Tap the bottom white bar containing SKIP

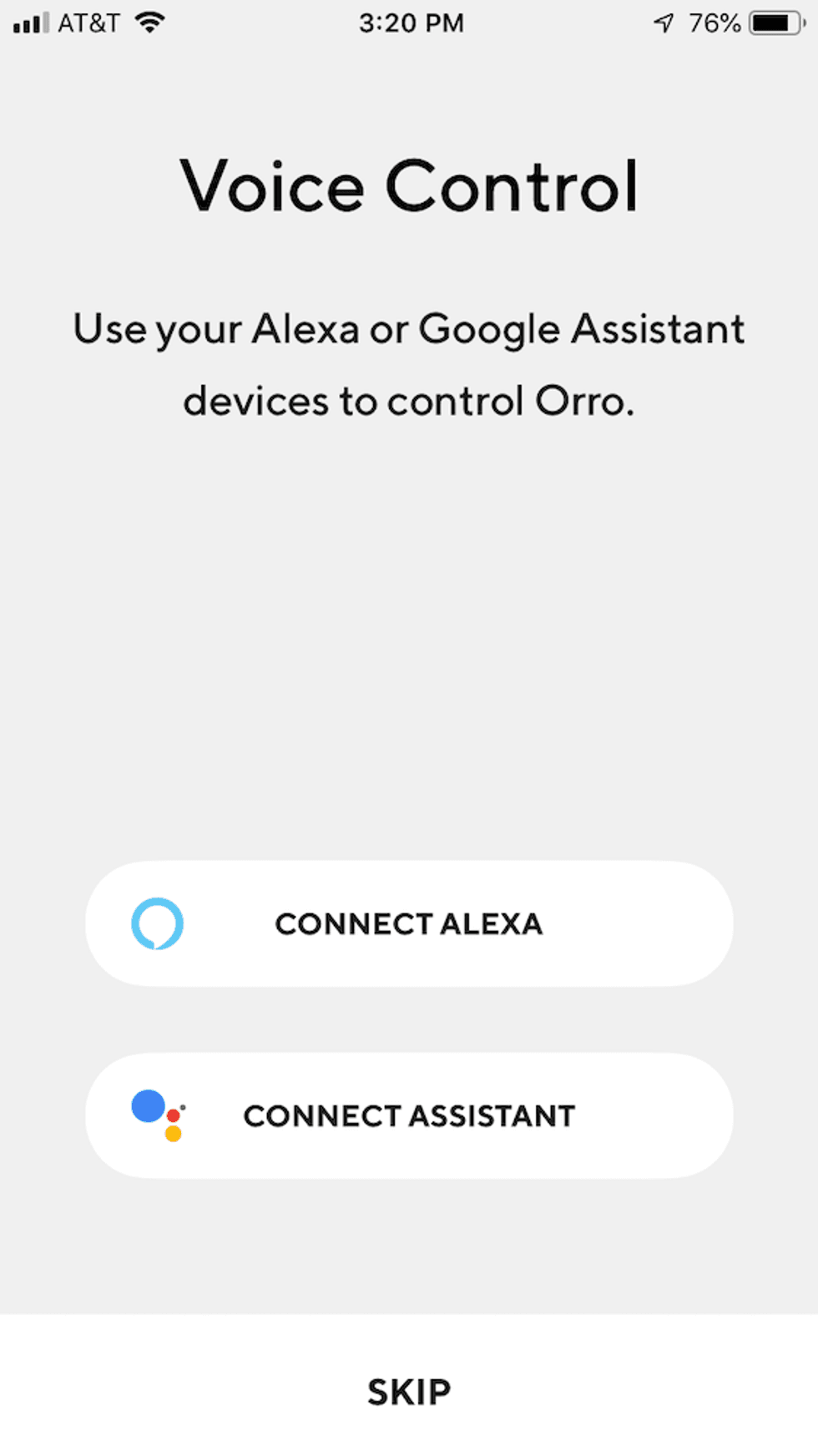408,1390
